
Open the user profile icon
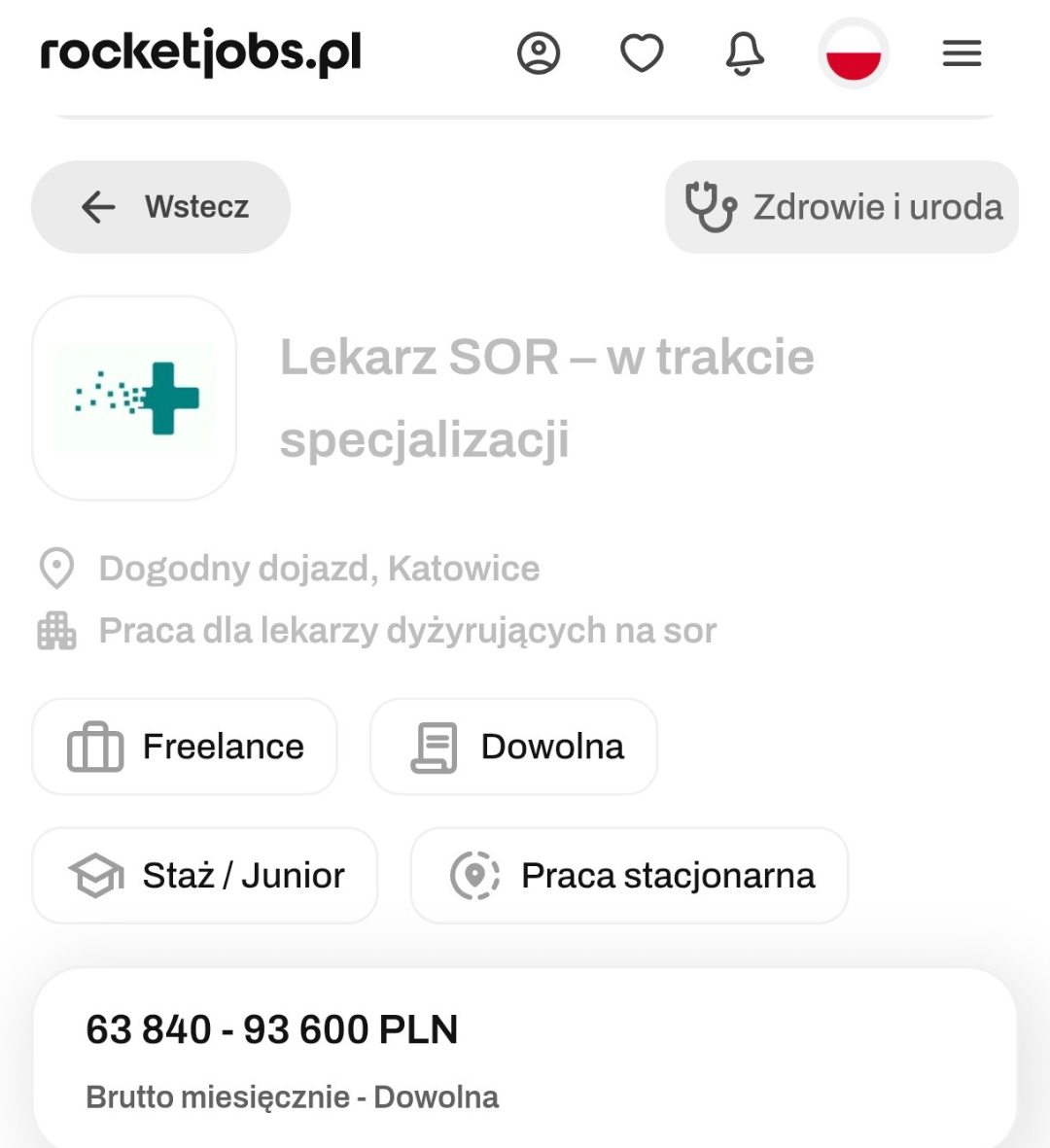tap(539, 53)
